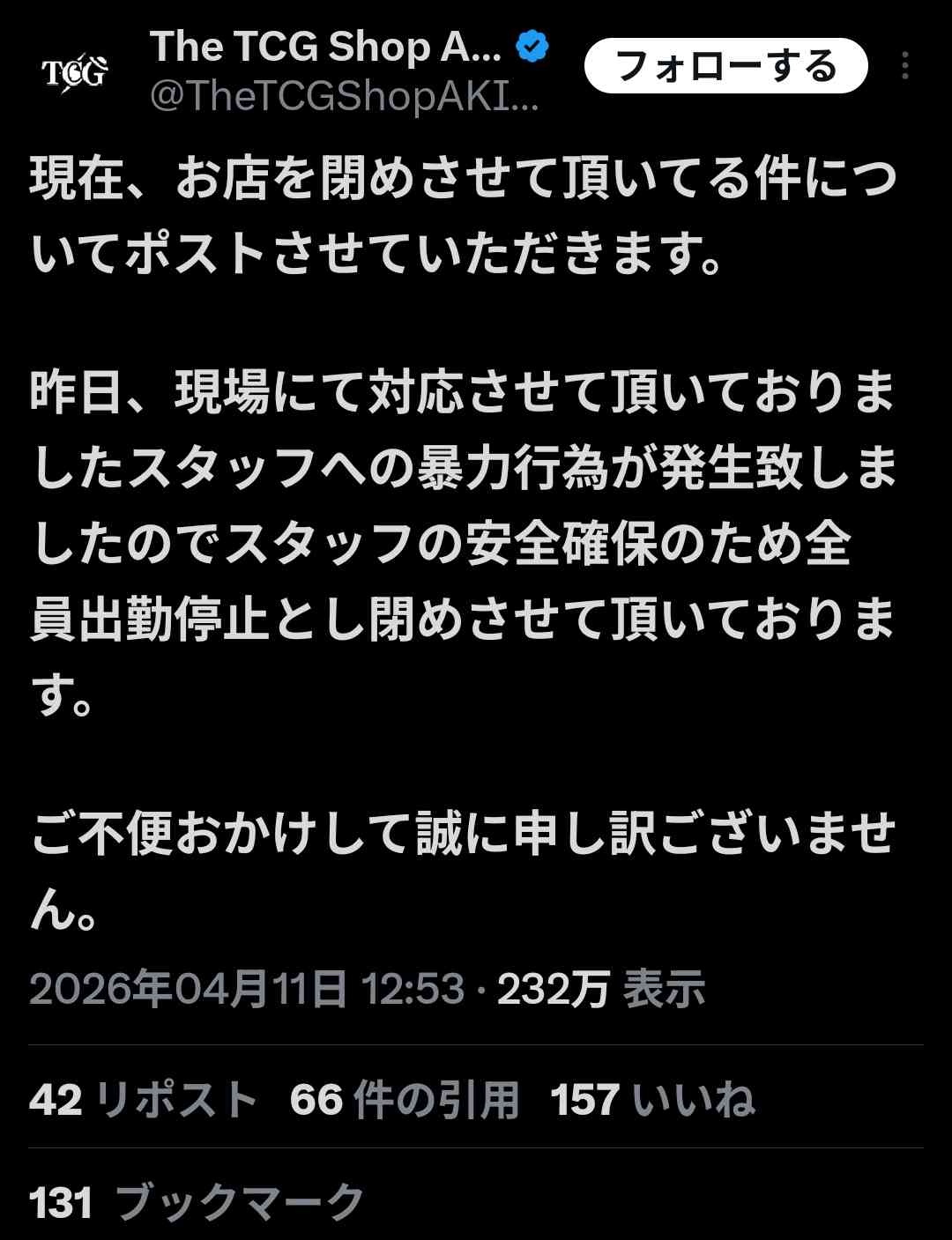Open The TCG Shop account name
The width and height of the screenshot is (952, 1240).
(326, 47)
